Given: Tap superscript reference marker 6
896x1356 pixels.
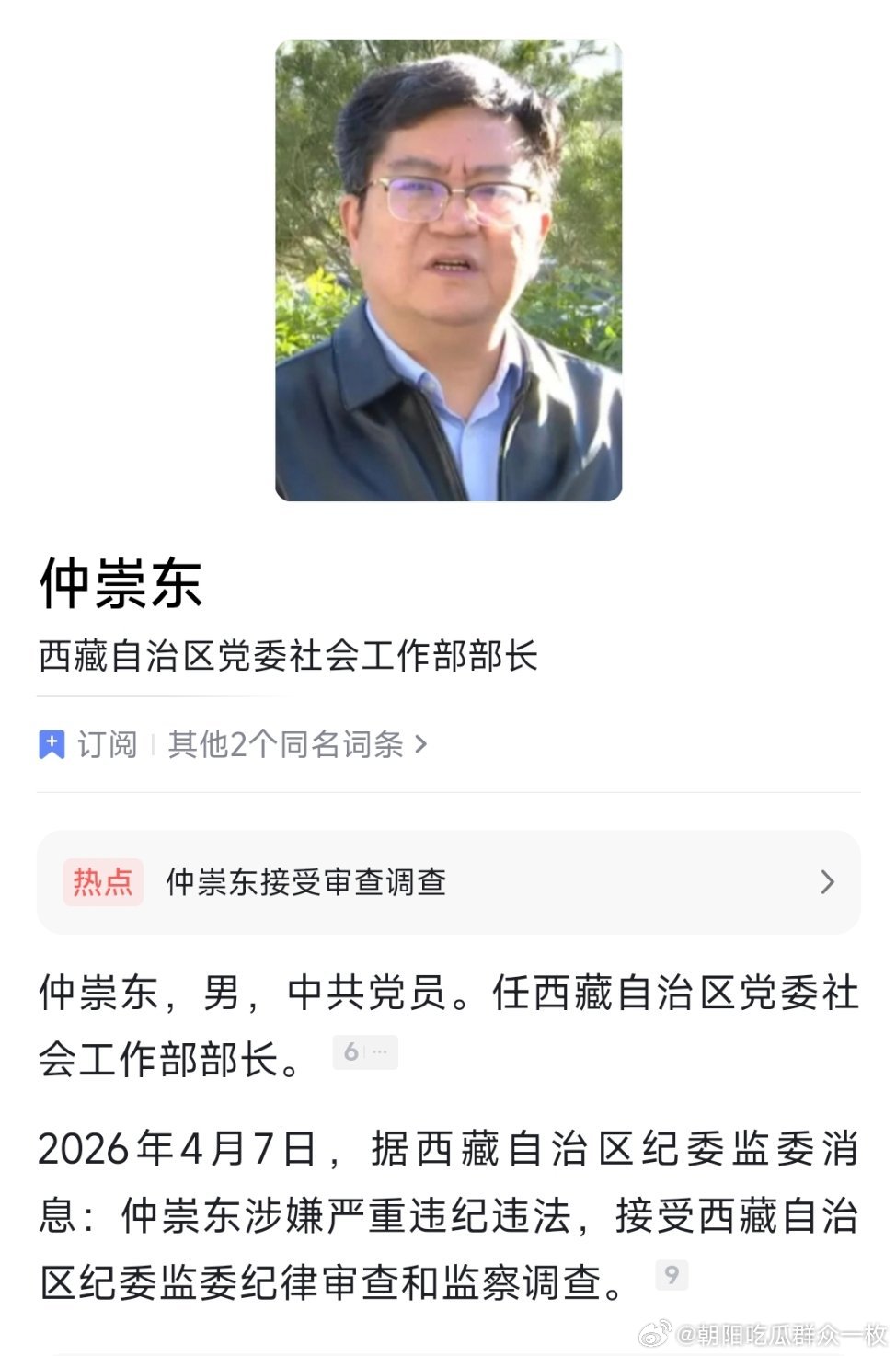Looking at the screenshot, I should tap(351, 1051).
